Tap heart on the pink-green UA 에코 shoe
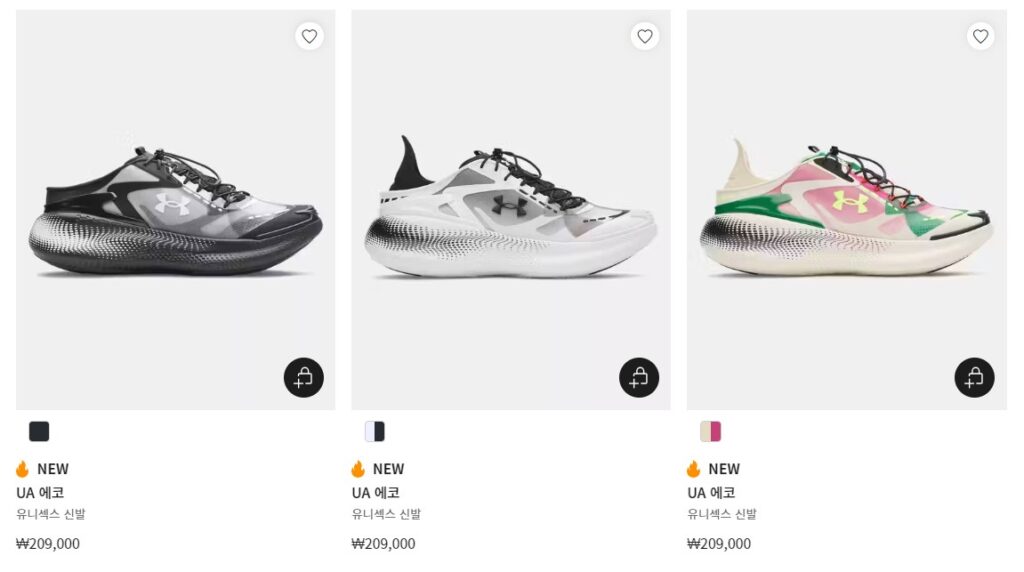This screenshot has width=1024, height=572. (x=981, y=37)
